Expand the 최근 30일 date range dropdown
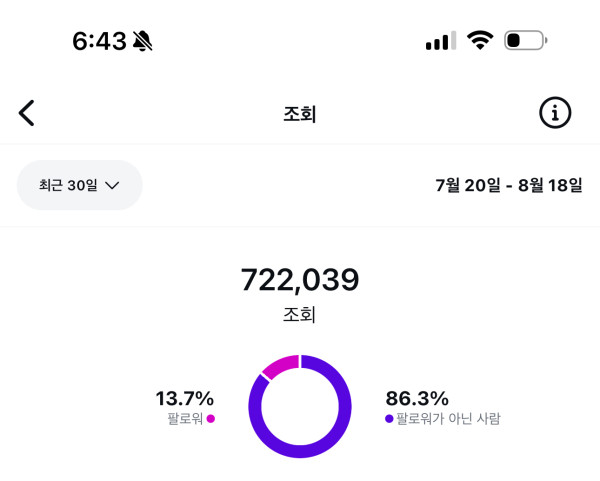Screen dimensions: 600x481 coord(80,185)
